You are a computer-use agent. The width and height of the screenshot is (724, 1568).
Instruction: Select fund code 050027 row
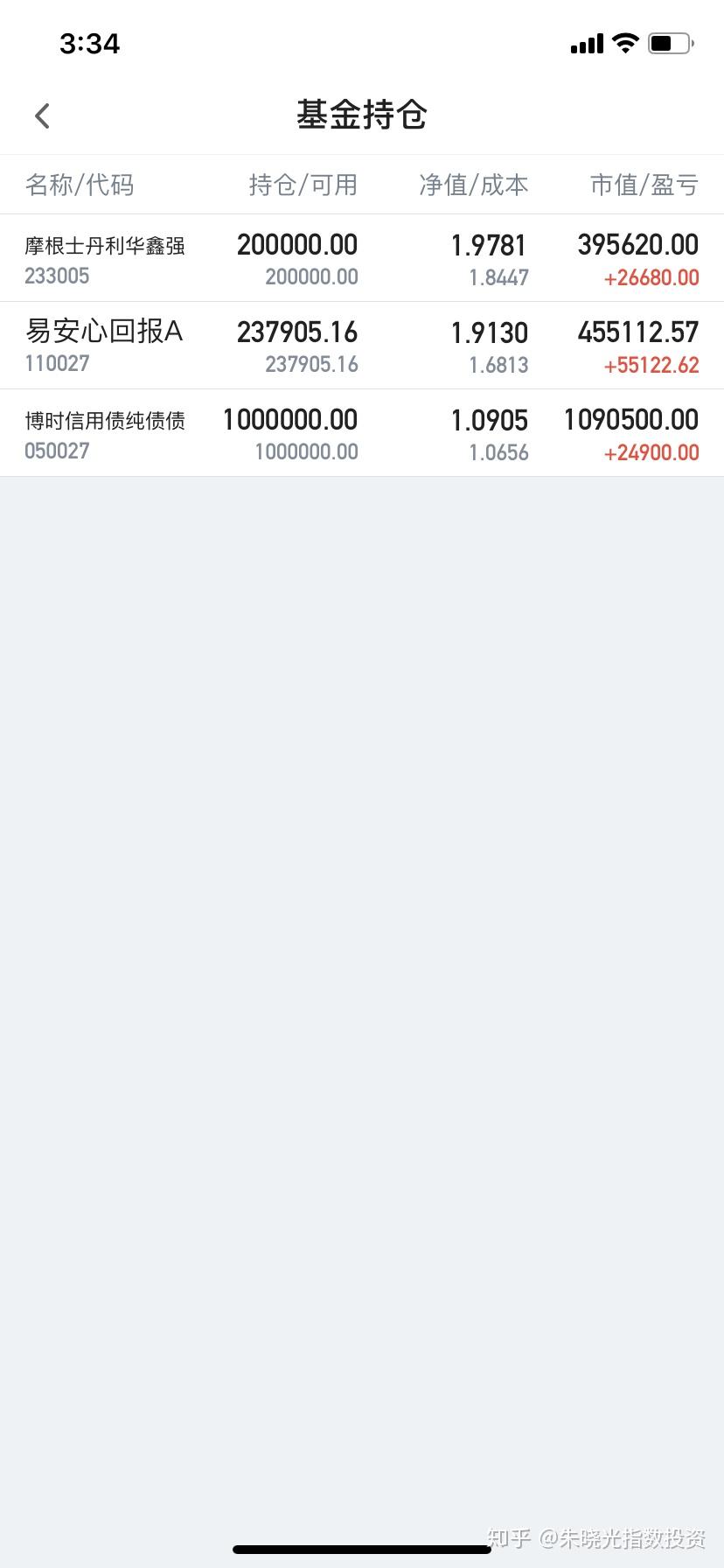(57, 451)
